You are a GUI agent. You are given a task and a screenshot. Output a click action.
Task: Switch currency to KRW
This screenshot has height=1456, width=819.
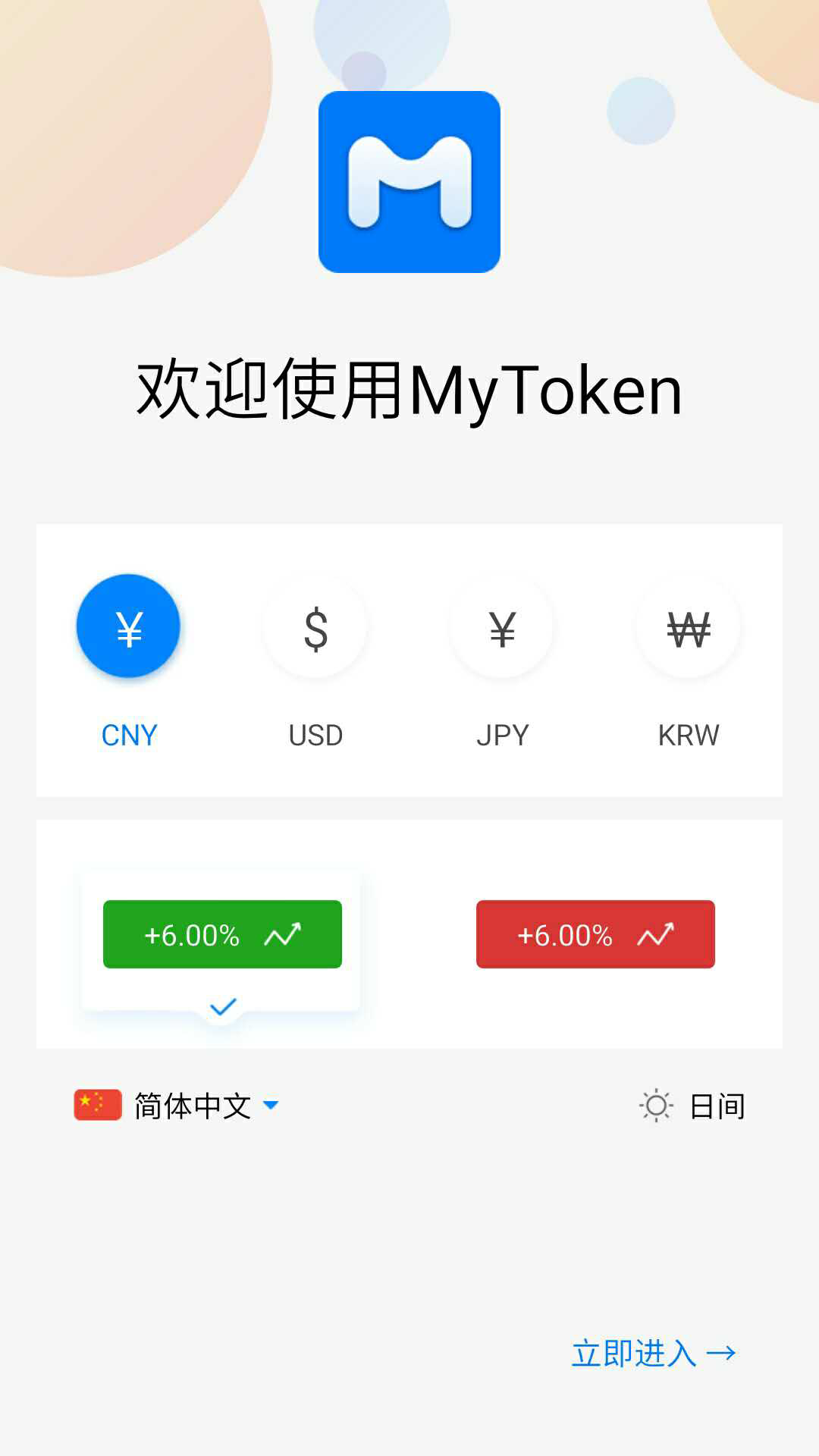point(689,626)
